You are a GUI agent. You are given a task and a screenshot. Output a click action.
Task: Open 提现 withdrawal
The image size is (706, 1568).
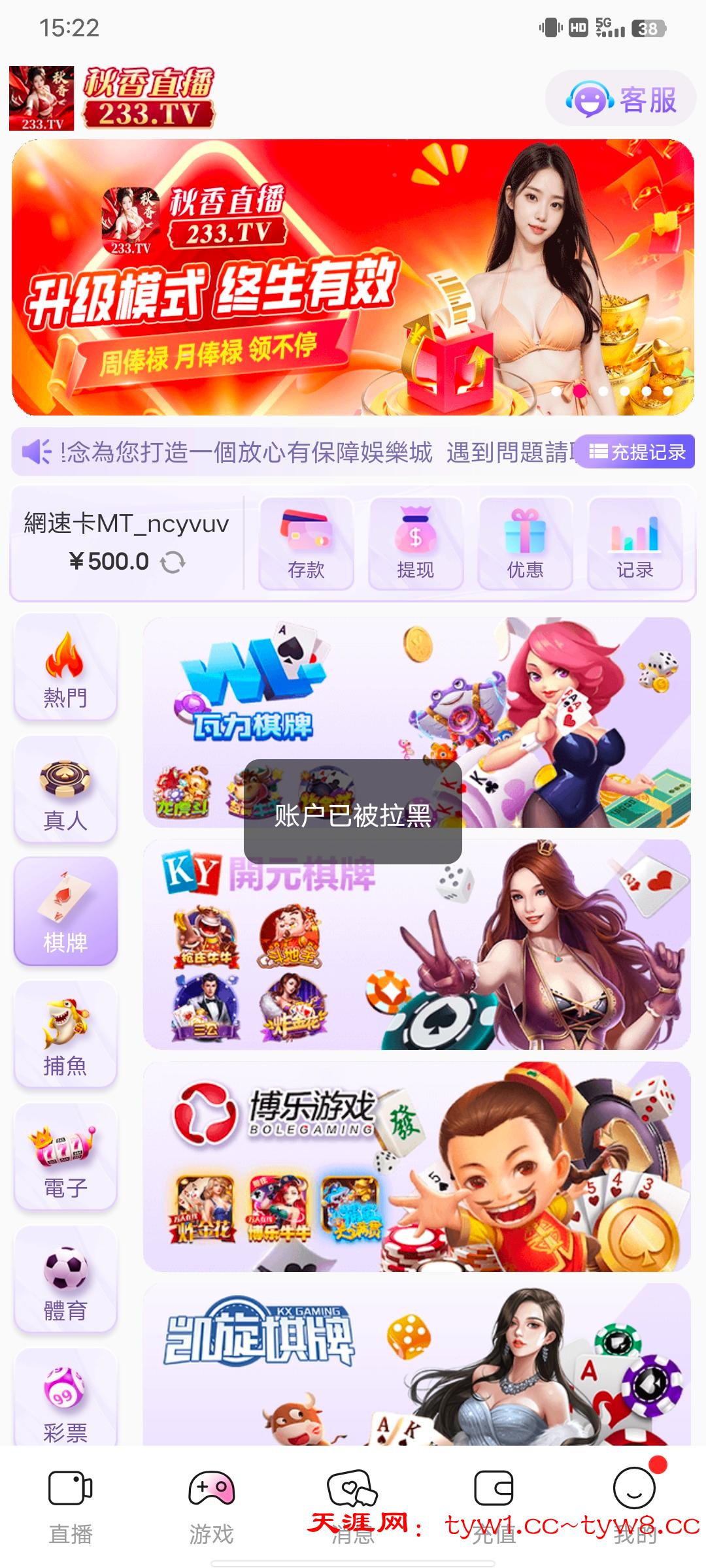click(416, 544)
